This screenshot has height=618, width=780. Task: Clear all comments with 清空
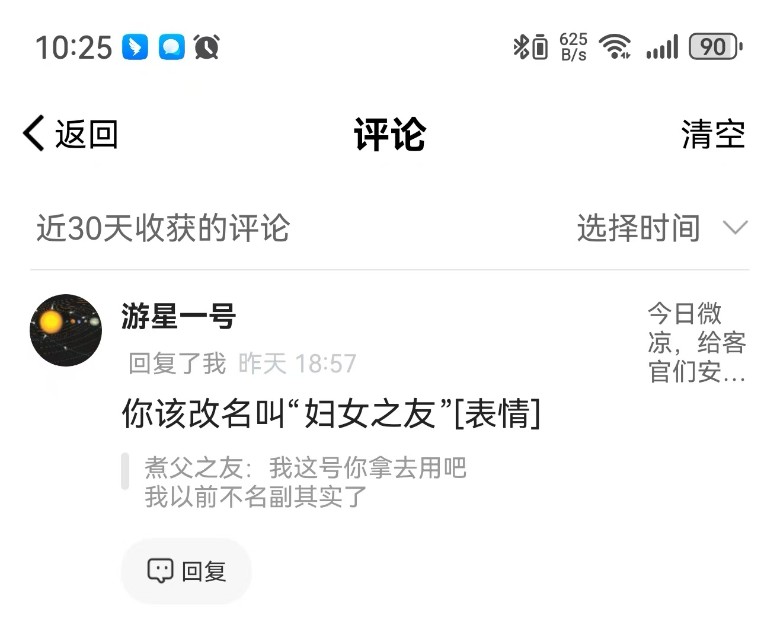pos(713,135)
